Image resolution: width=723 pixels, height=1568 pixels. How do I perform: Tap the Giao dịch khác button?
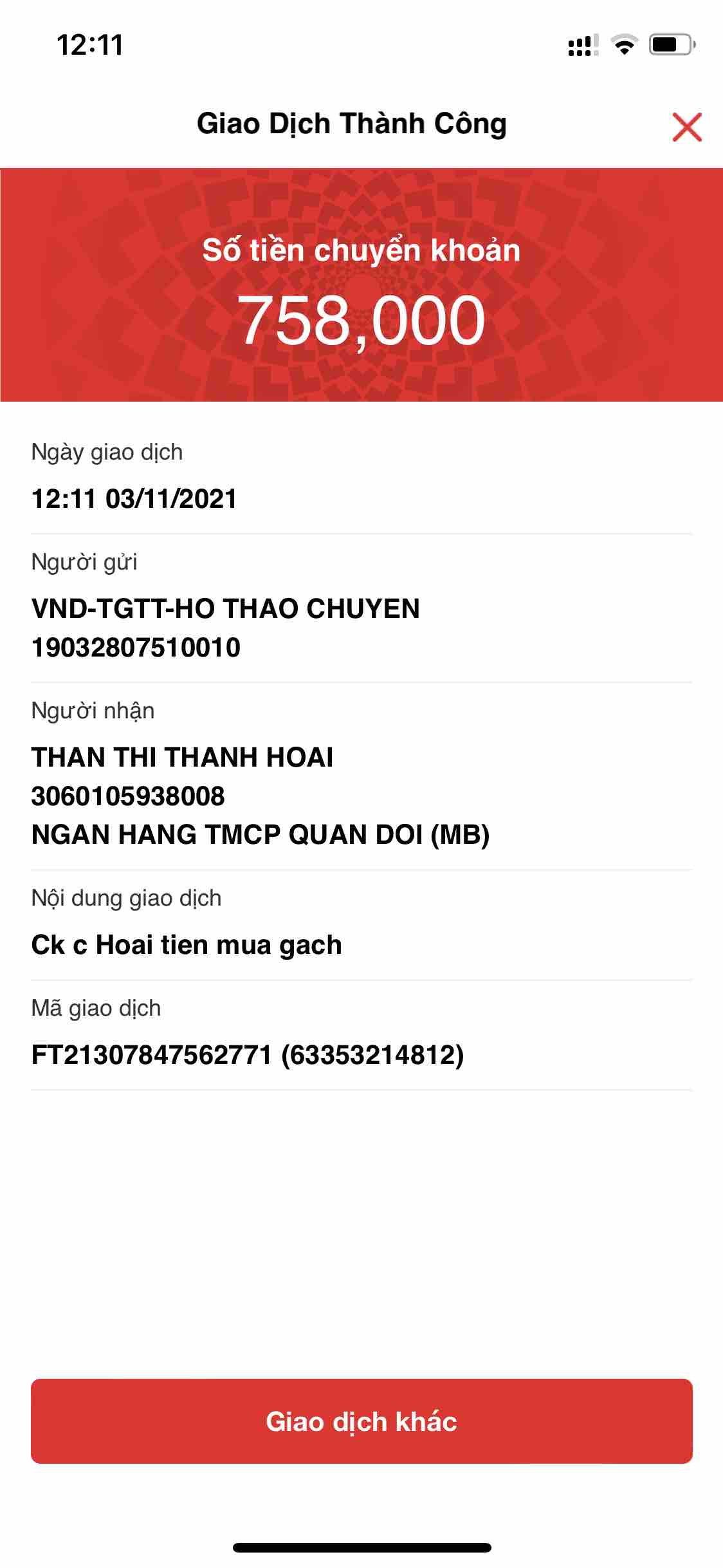pyautogui.click(x=361, y=1422)
